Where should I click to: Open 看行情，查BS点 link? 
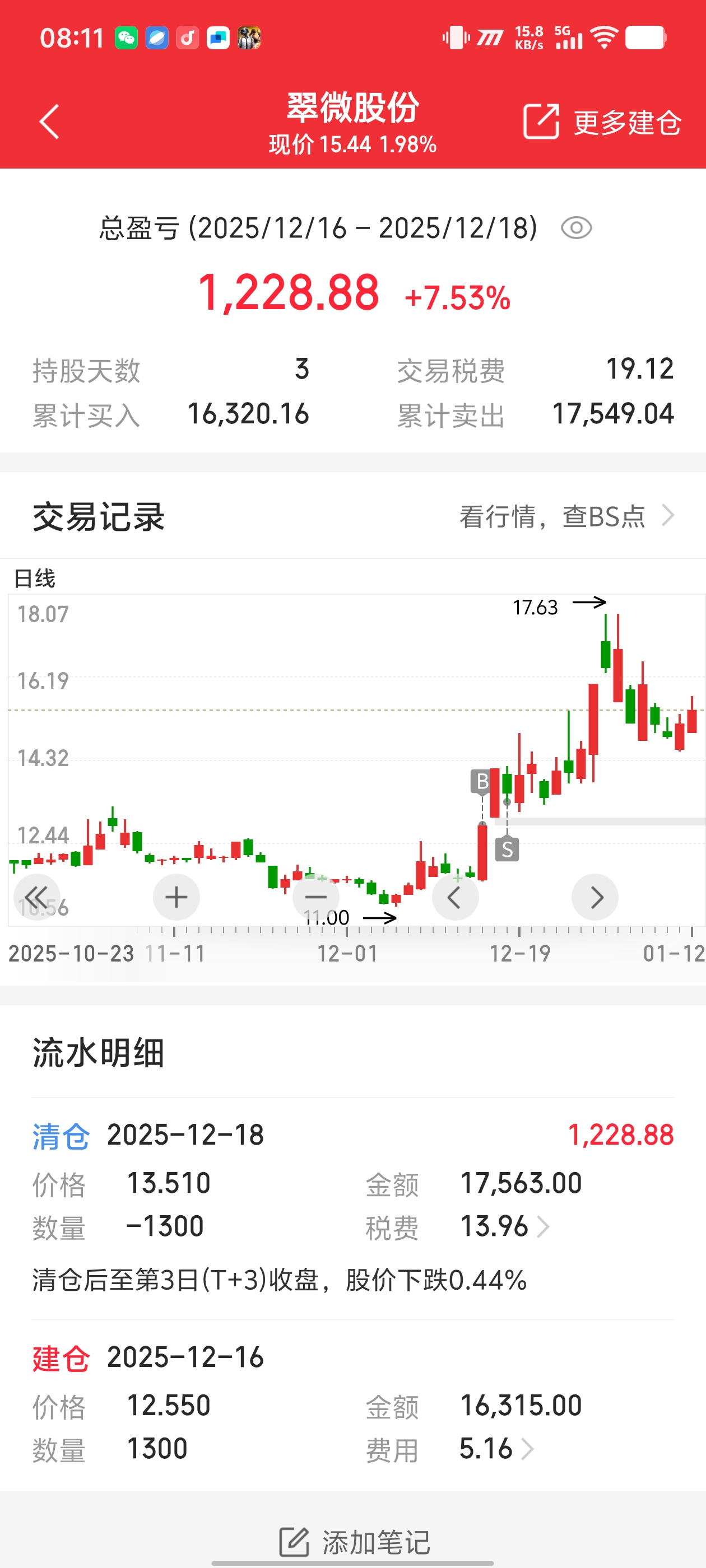pyautogui.click(x=566, y=516)
